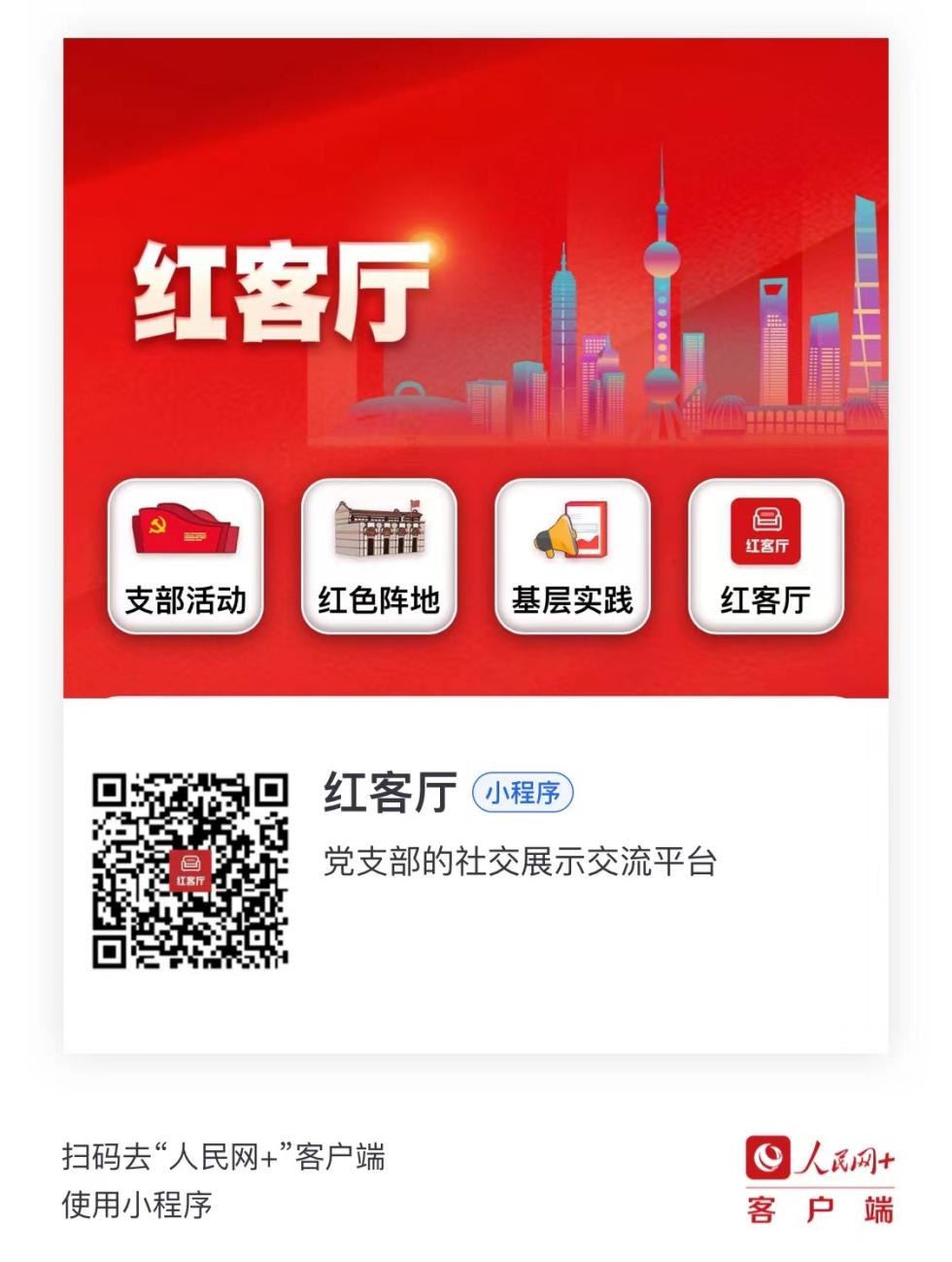
Task: Open the 红色阵地 card
Action: pyautogui.click(x=377, y=556)
